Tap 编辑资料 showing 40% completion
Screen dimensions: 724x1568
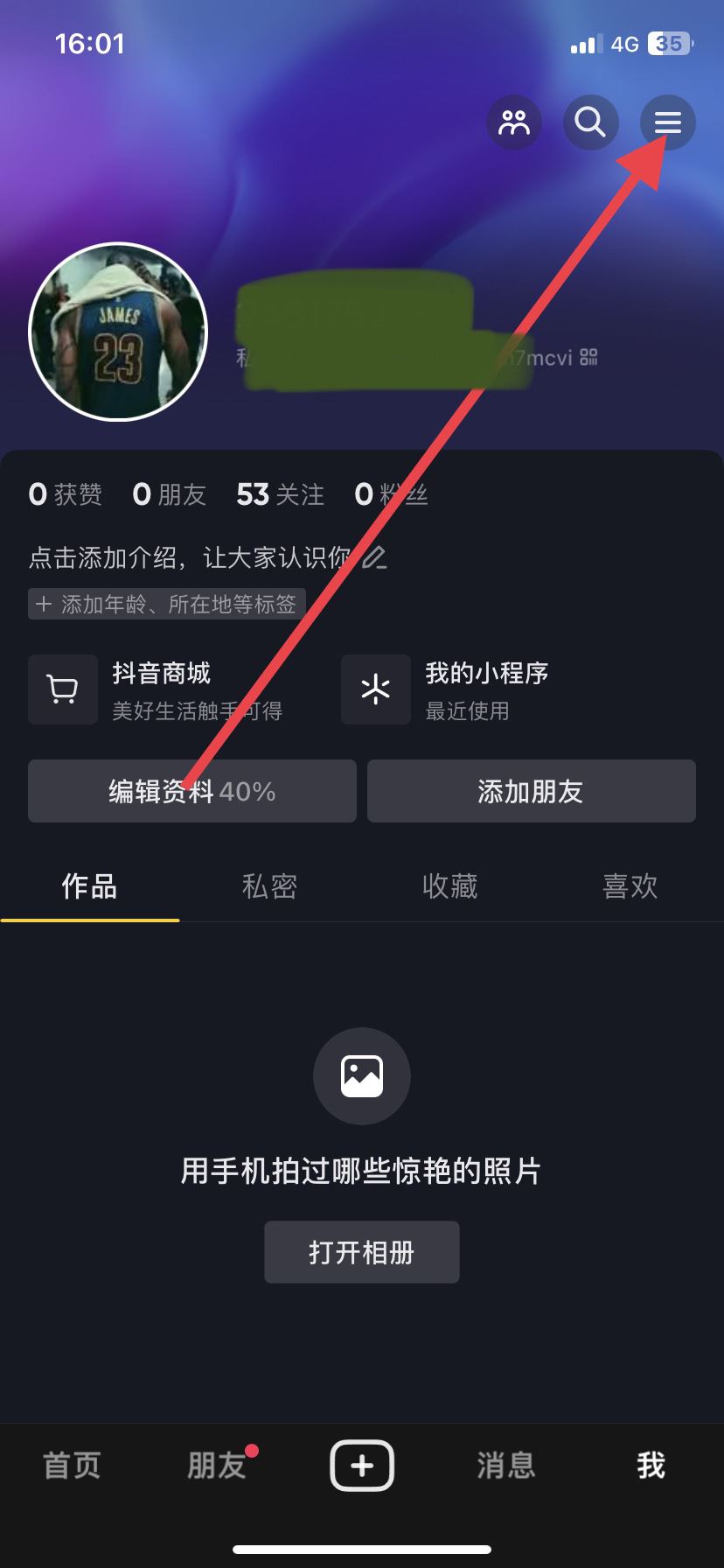[x=191, y=791]
